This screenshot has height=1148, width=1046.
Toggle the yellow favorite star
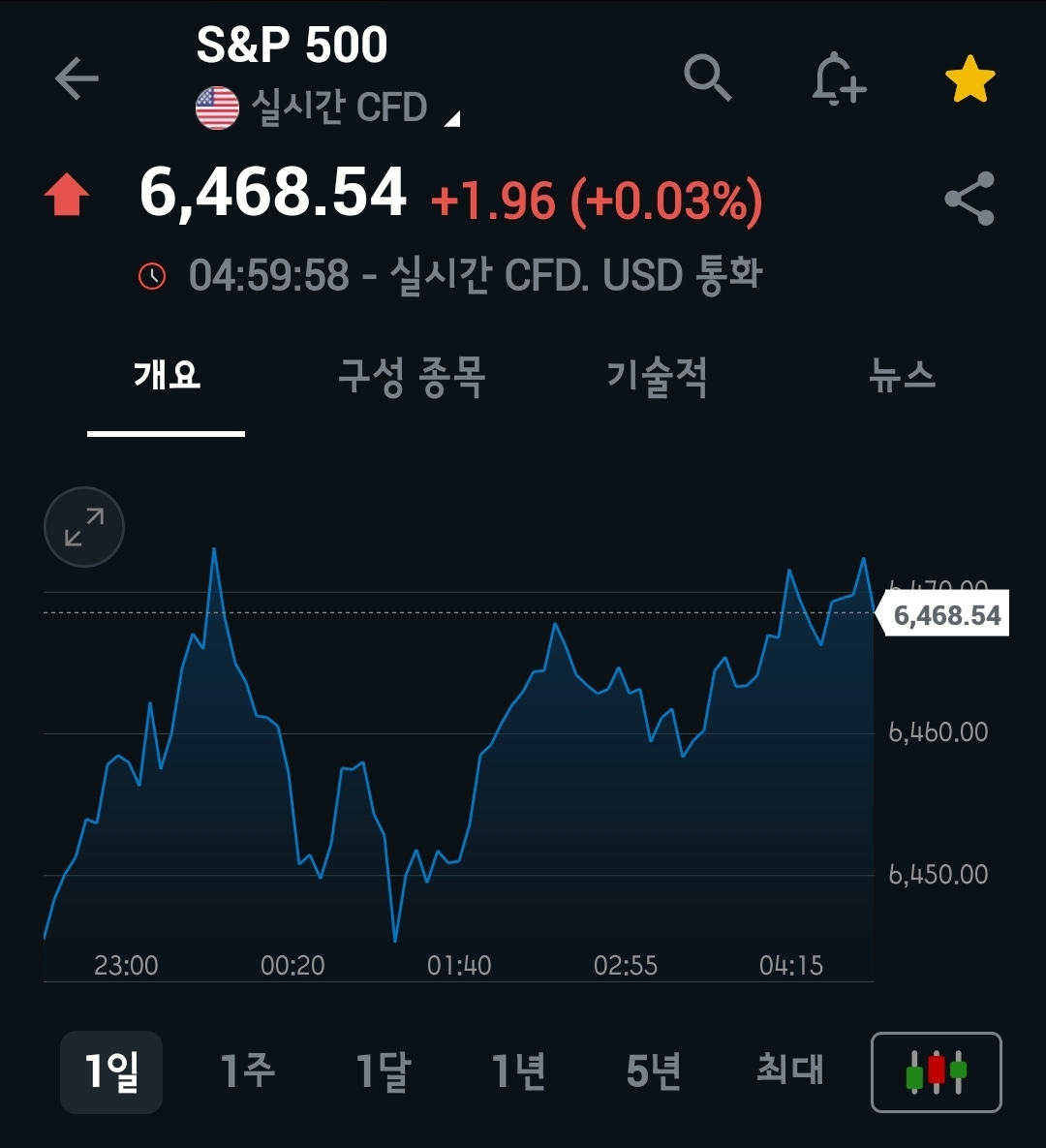click(x=969, y=78)
